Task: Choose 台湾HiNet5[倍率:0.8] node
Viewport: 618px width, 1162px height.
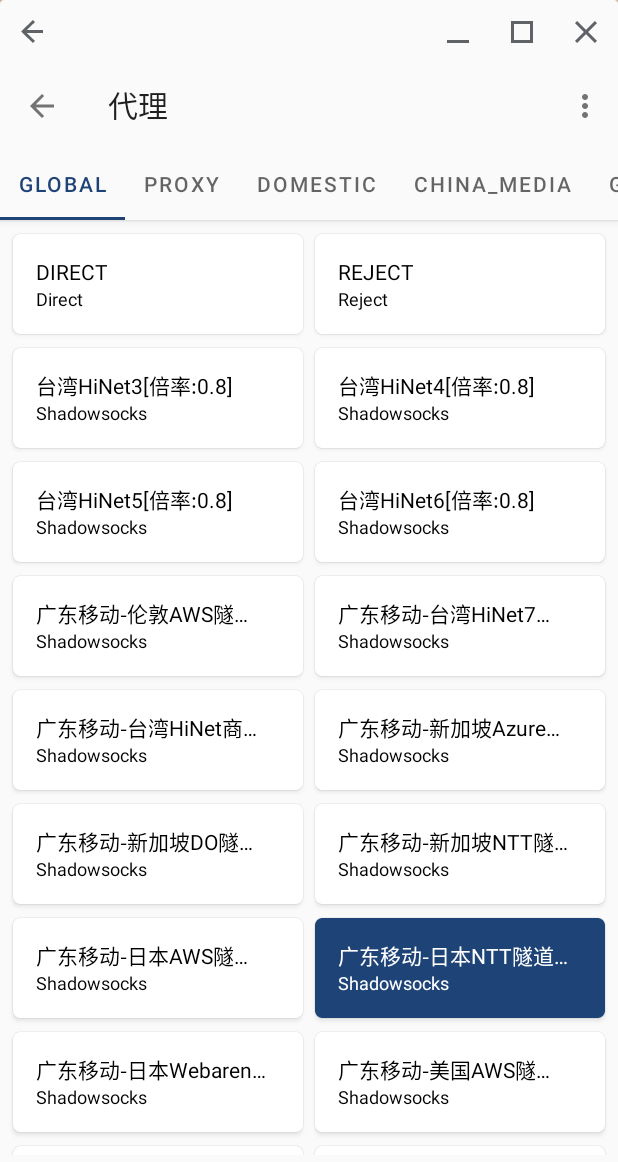Action: coord(158,512)
